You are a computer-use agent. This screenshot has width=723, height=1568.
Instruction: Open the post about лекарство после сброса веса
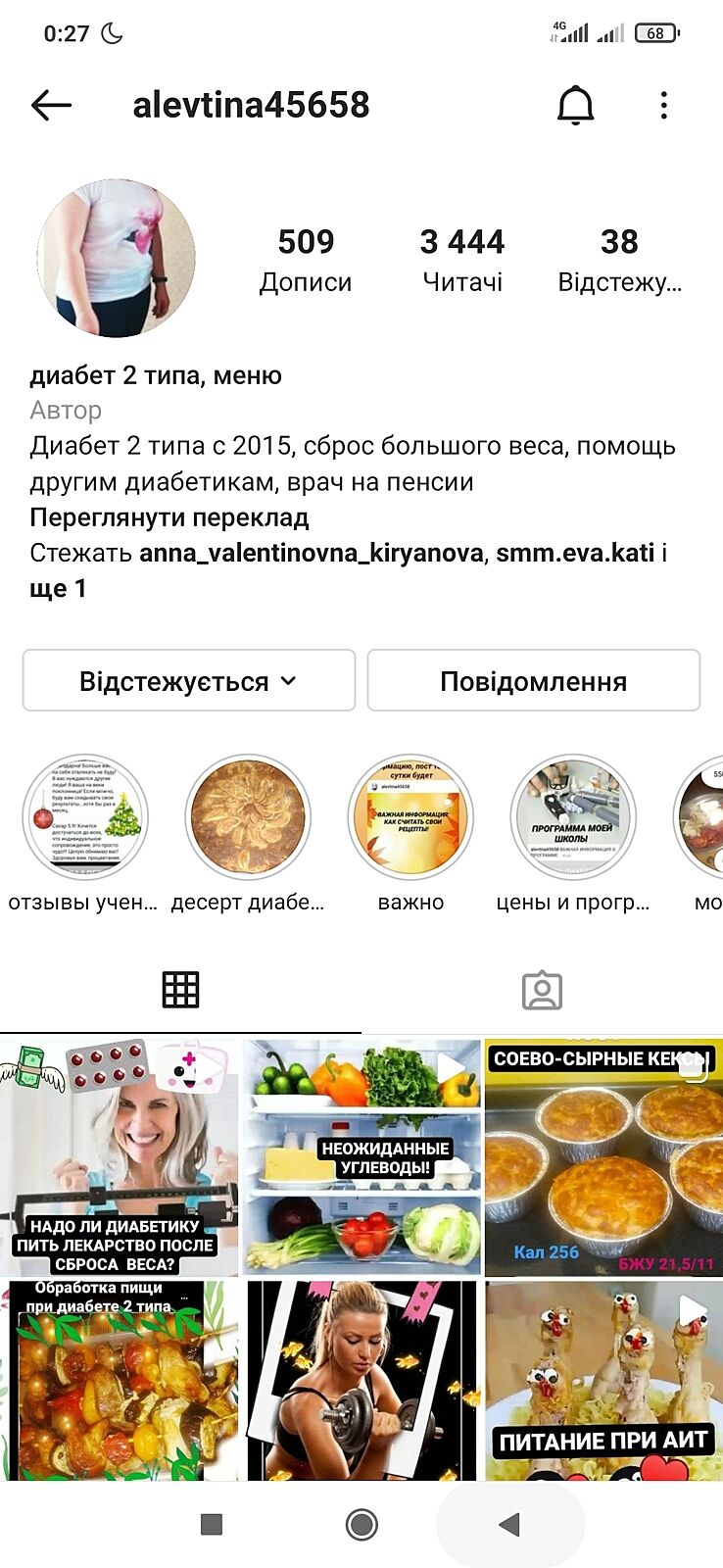click(x=119, y=1157)
